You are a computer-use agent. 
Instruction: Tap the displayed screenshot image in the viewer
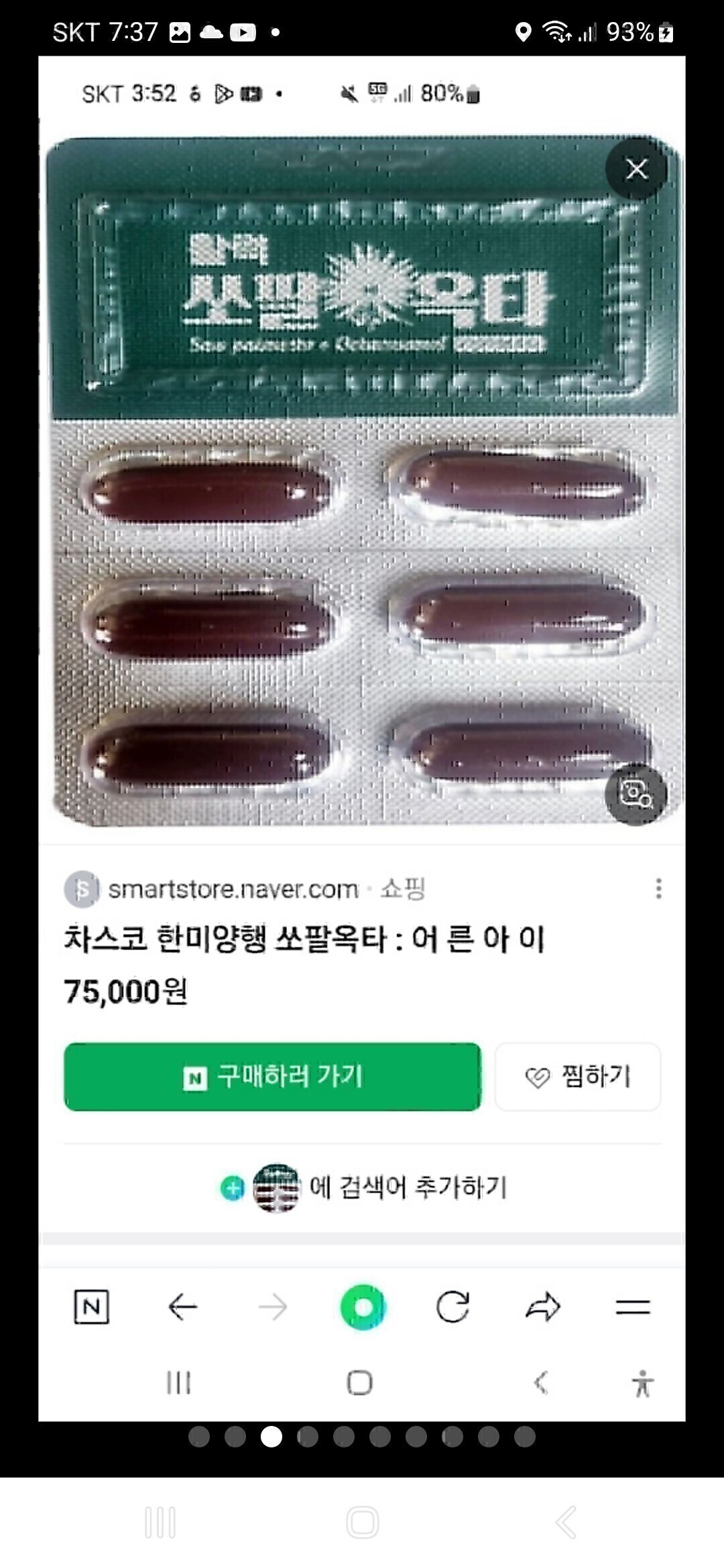tap(362, 737)
